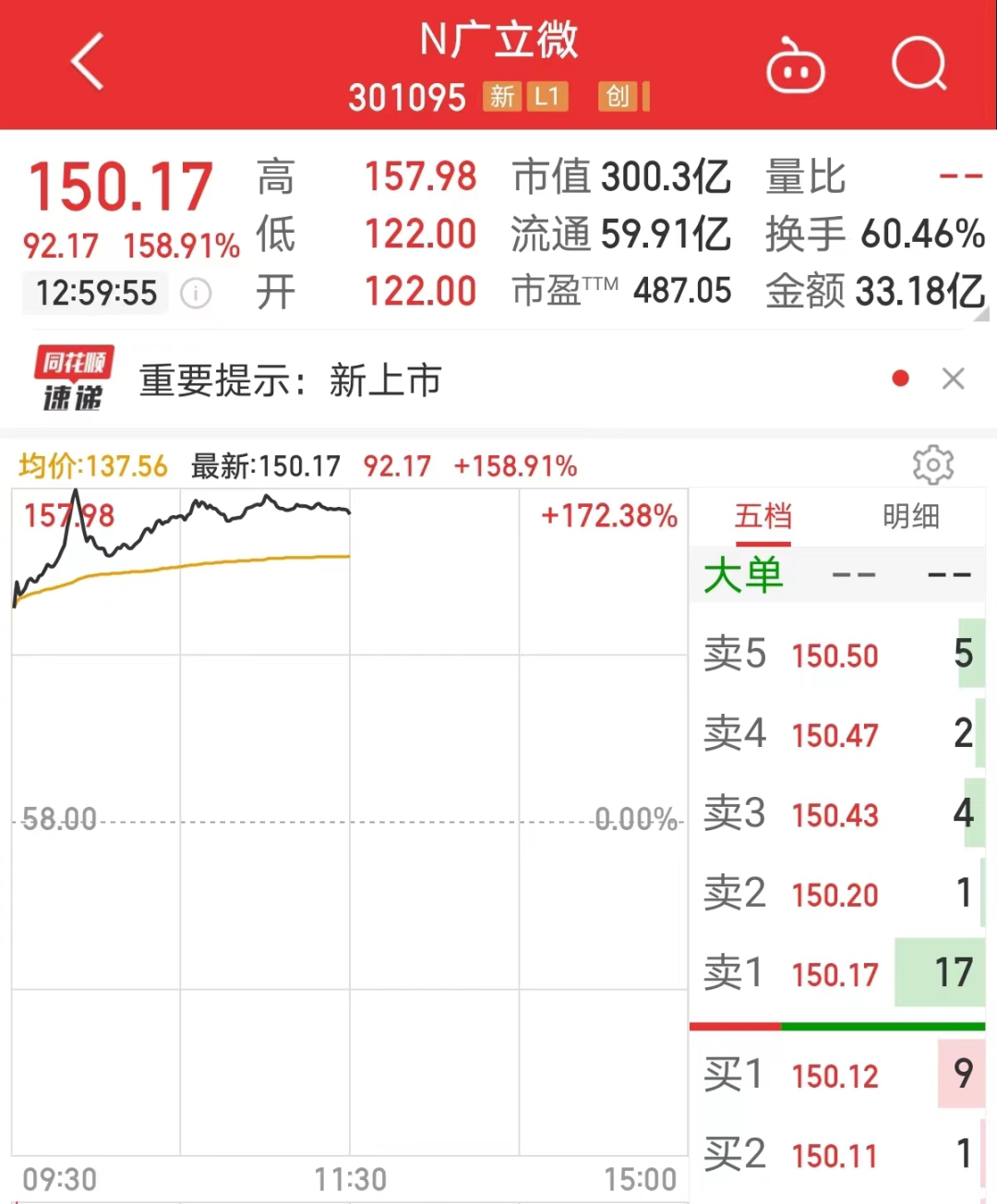Open the robot assistant icon

pos(795,66)
